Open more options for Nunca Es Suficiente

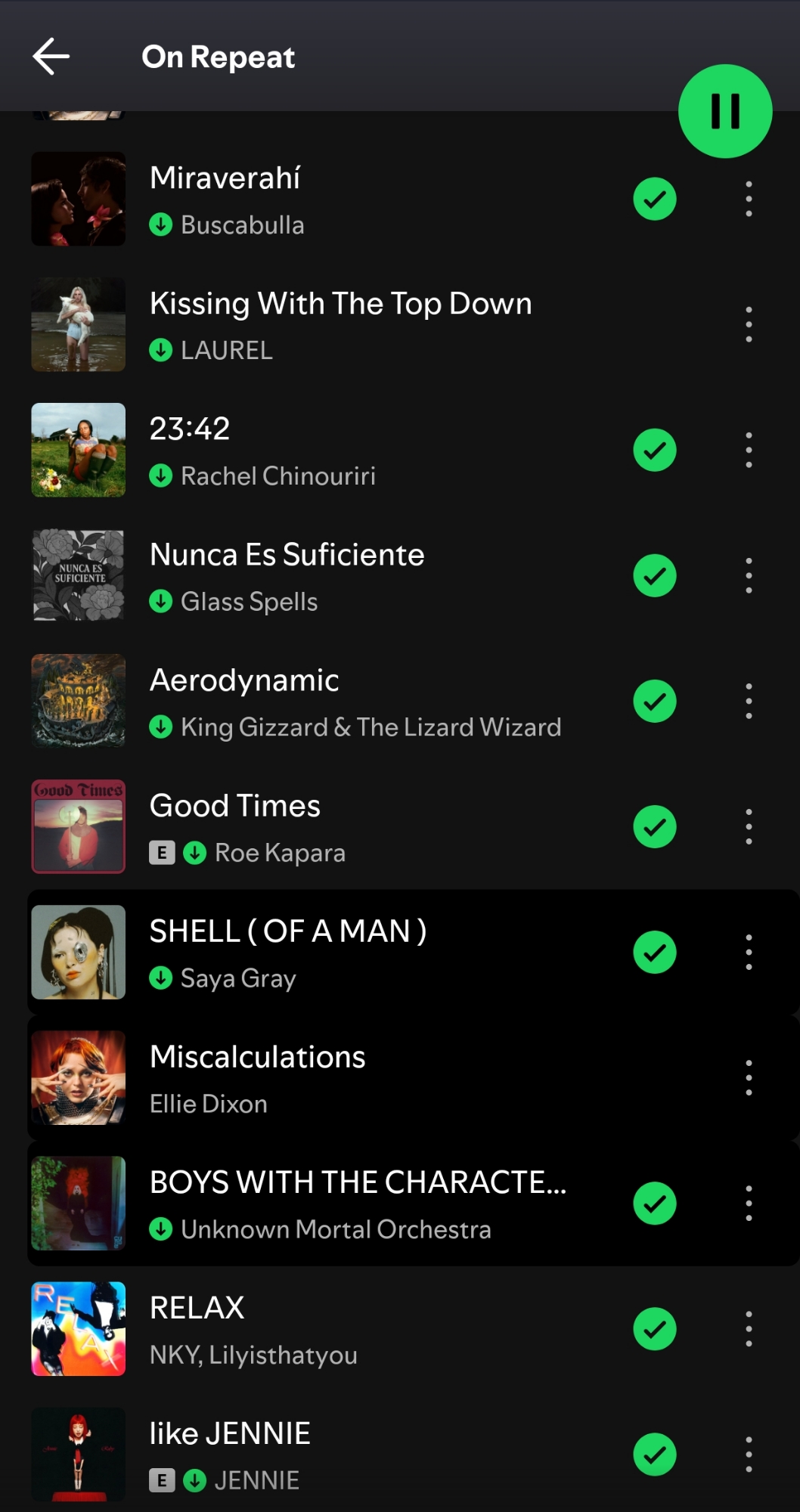[749, 575]
